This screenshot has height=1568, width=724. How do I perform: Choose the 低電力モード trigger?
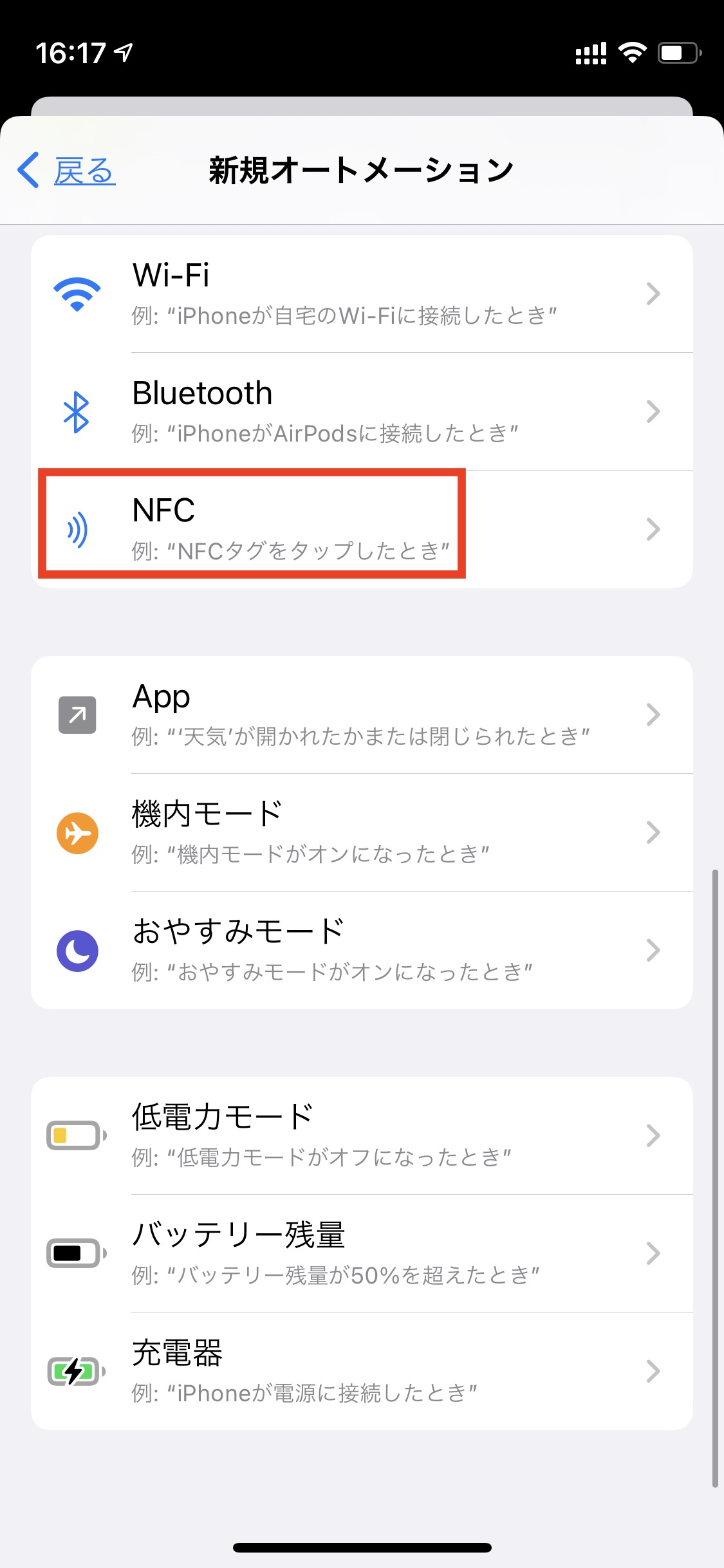[x=362, y=1136]
